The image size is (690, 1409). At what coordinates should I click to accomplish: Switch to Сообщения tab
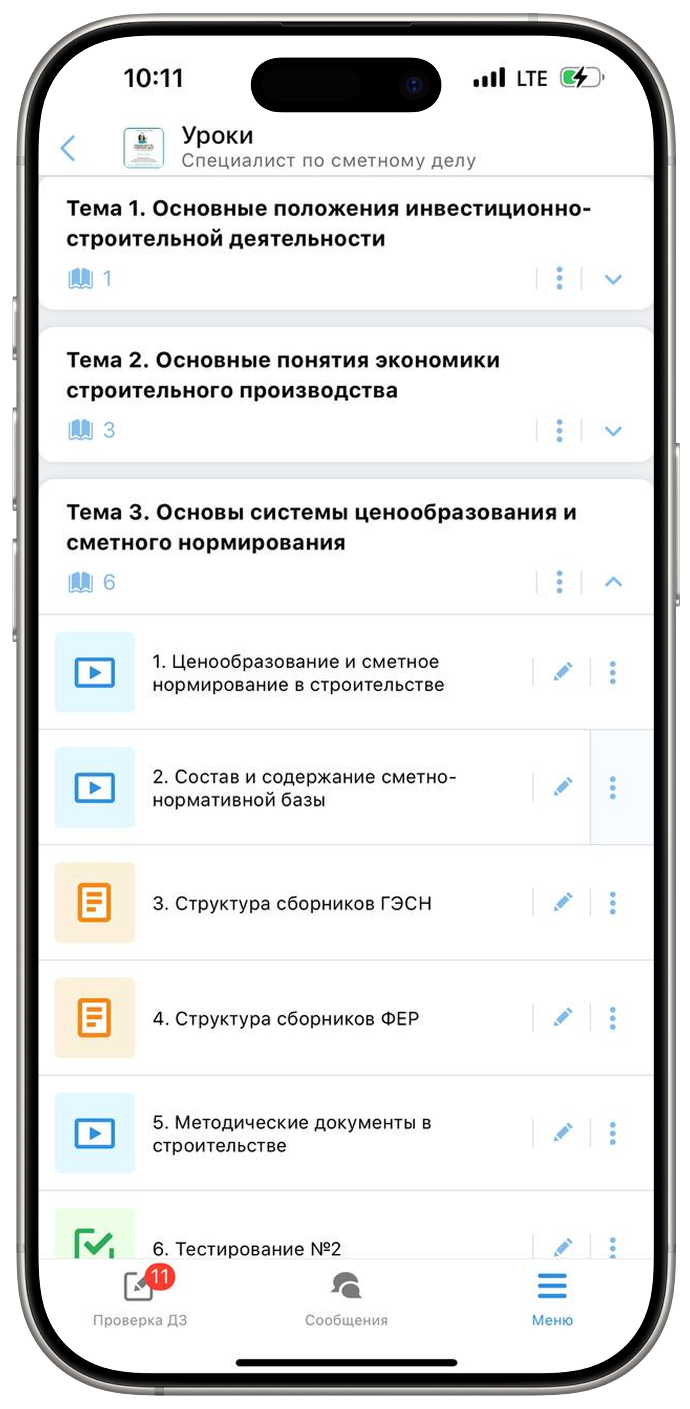coord(346,1298)
